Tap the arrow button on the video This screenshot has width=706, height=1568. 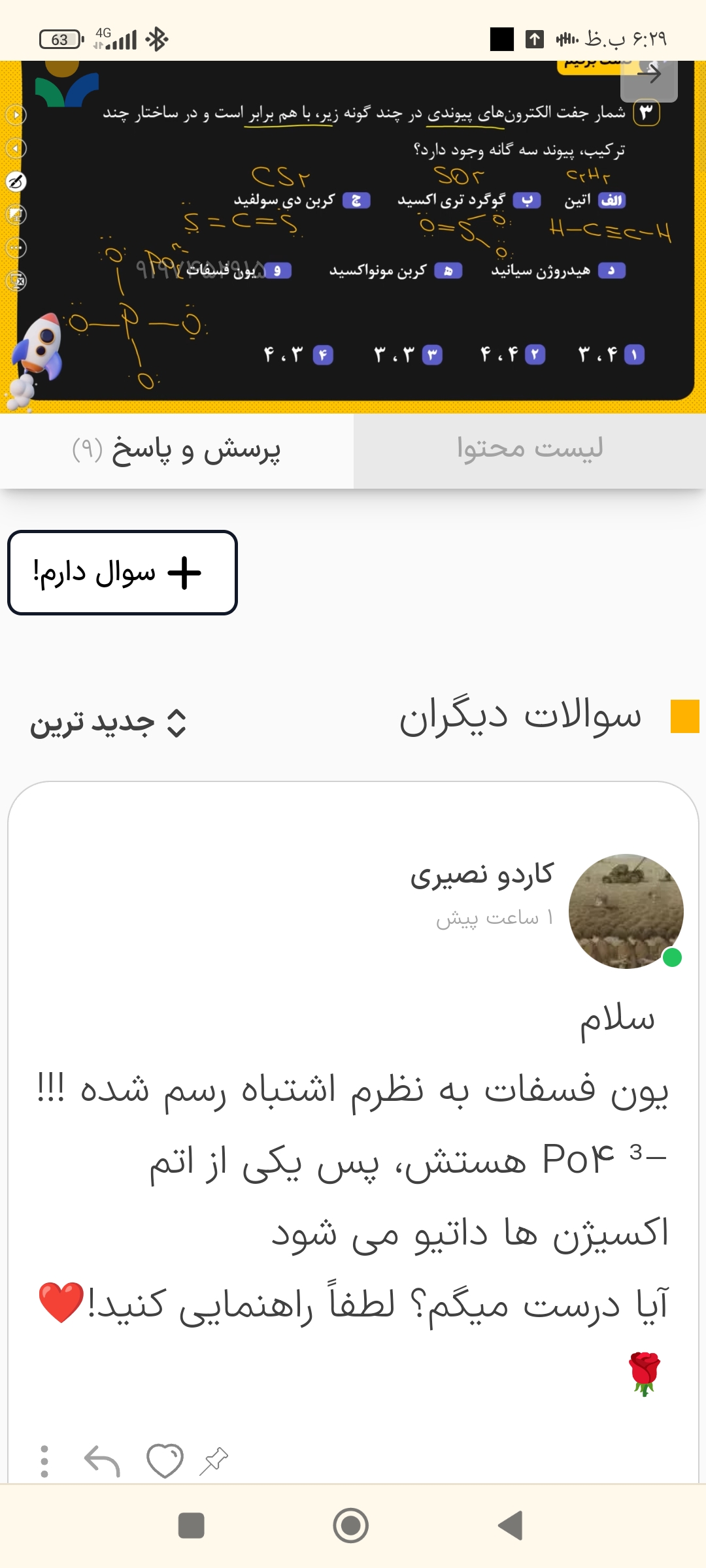coord(648,75)
